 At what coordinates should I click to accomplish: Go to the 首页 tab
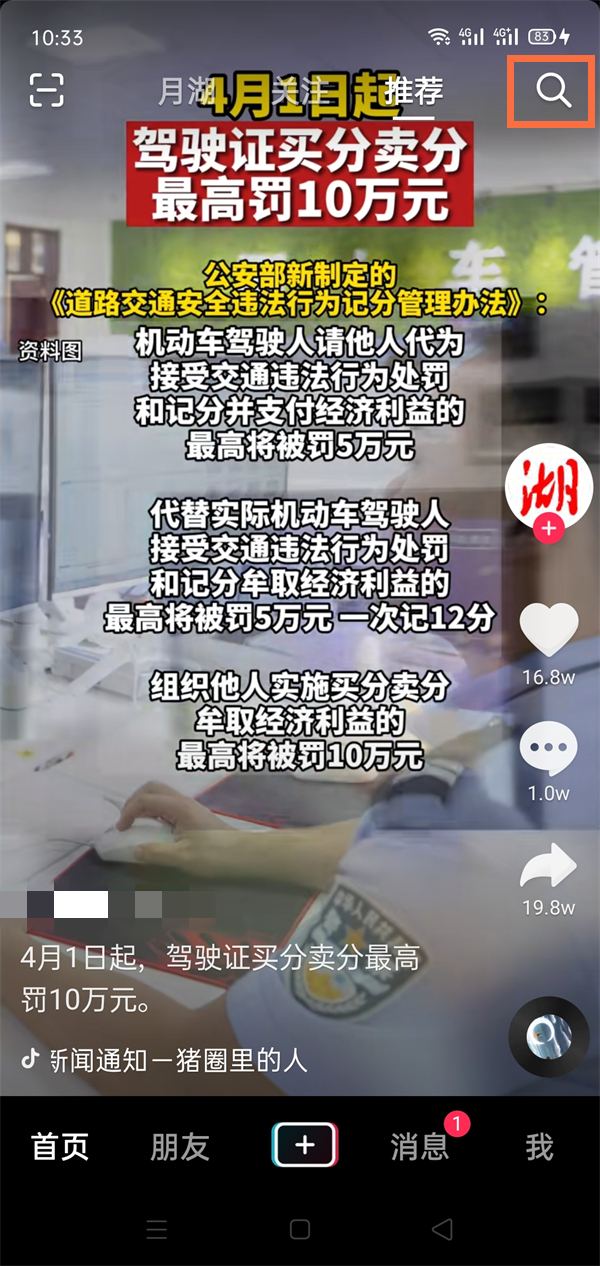click(60, 1147)
